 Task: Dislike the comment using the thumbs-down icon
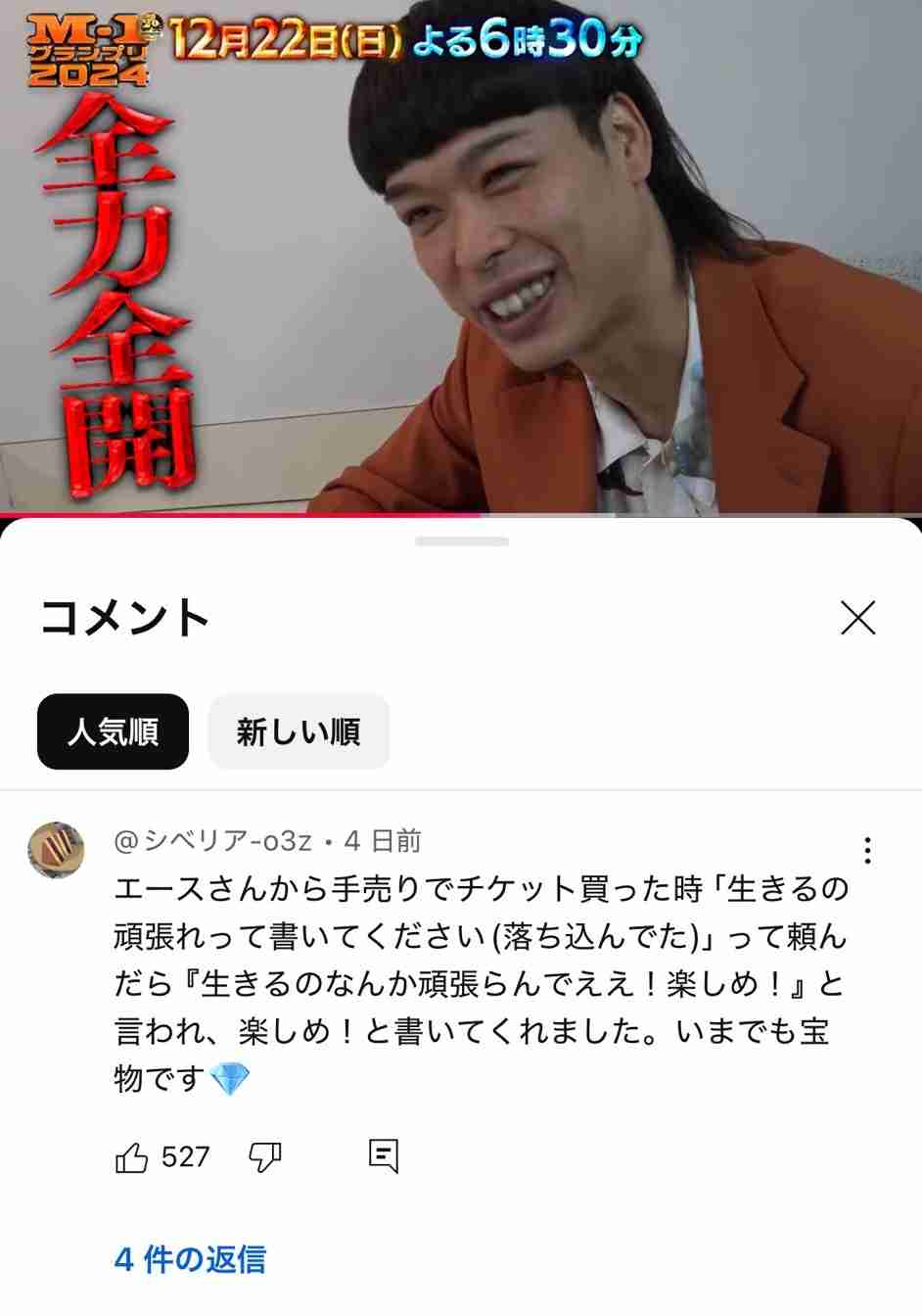[264, 1156]
